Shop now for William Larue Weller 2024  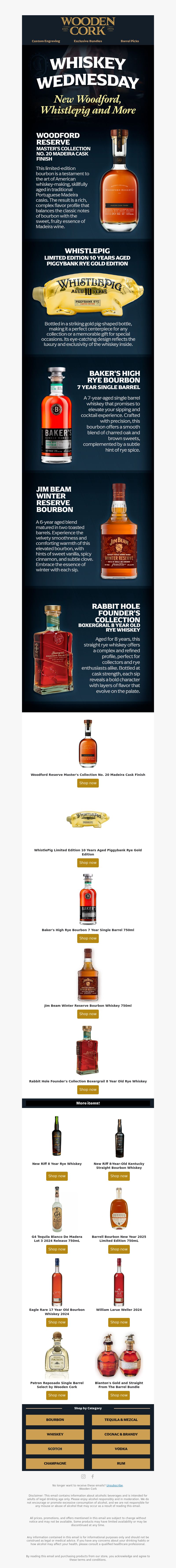tap(119, 1322)
